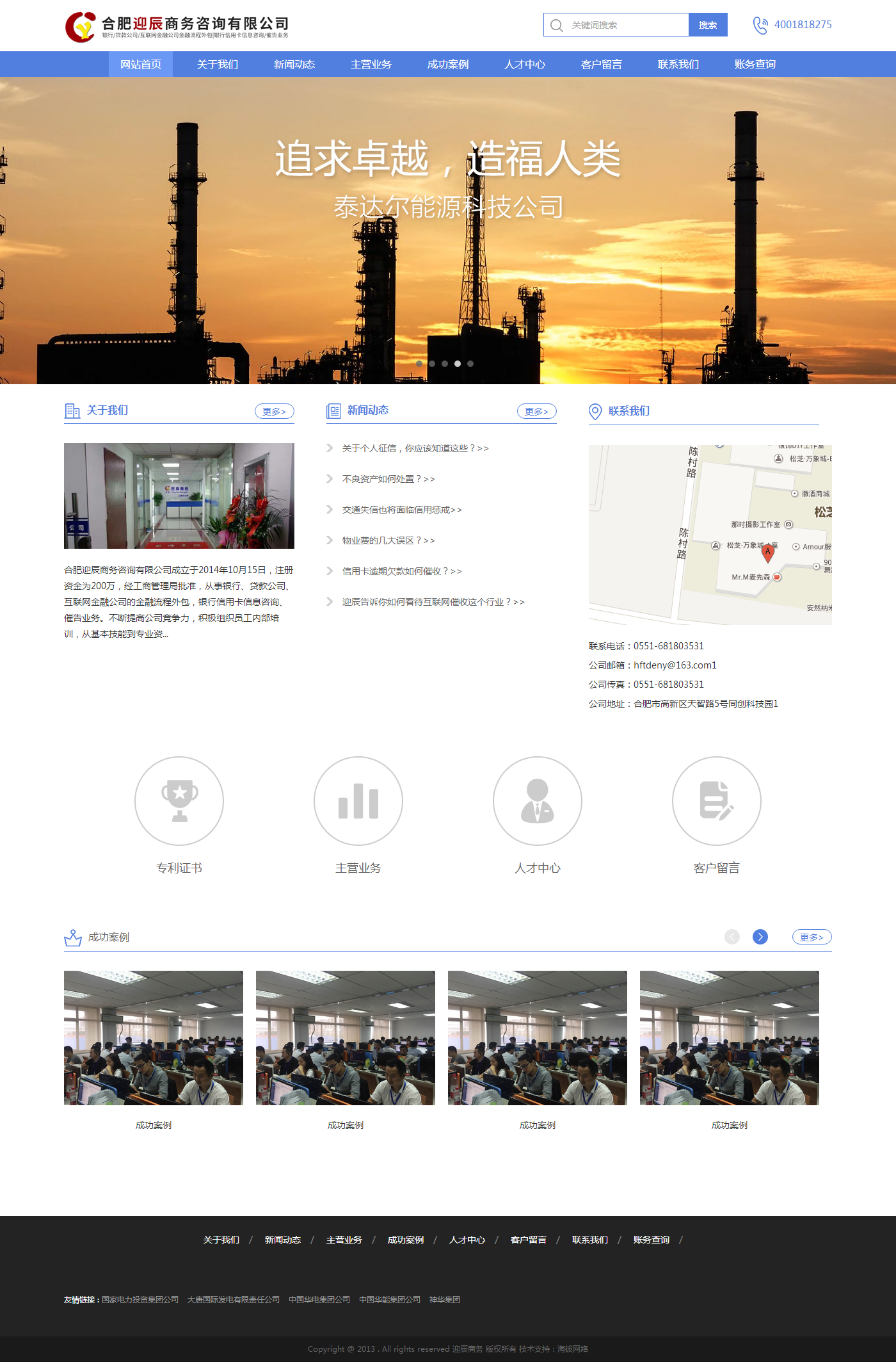Open the 关于我们 tab in top navigation
The image size is (896, 1362).
coord(218,64)
